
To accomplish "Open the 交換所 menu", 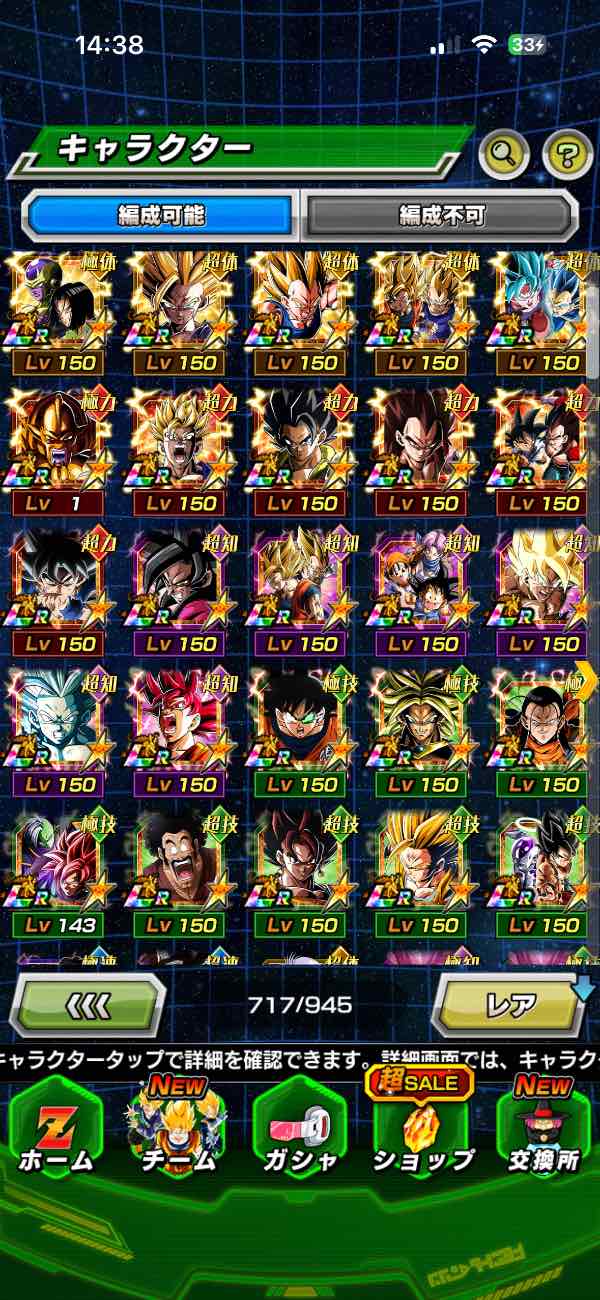I will pos(543,1126).
